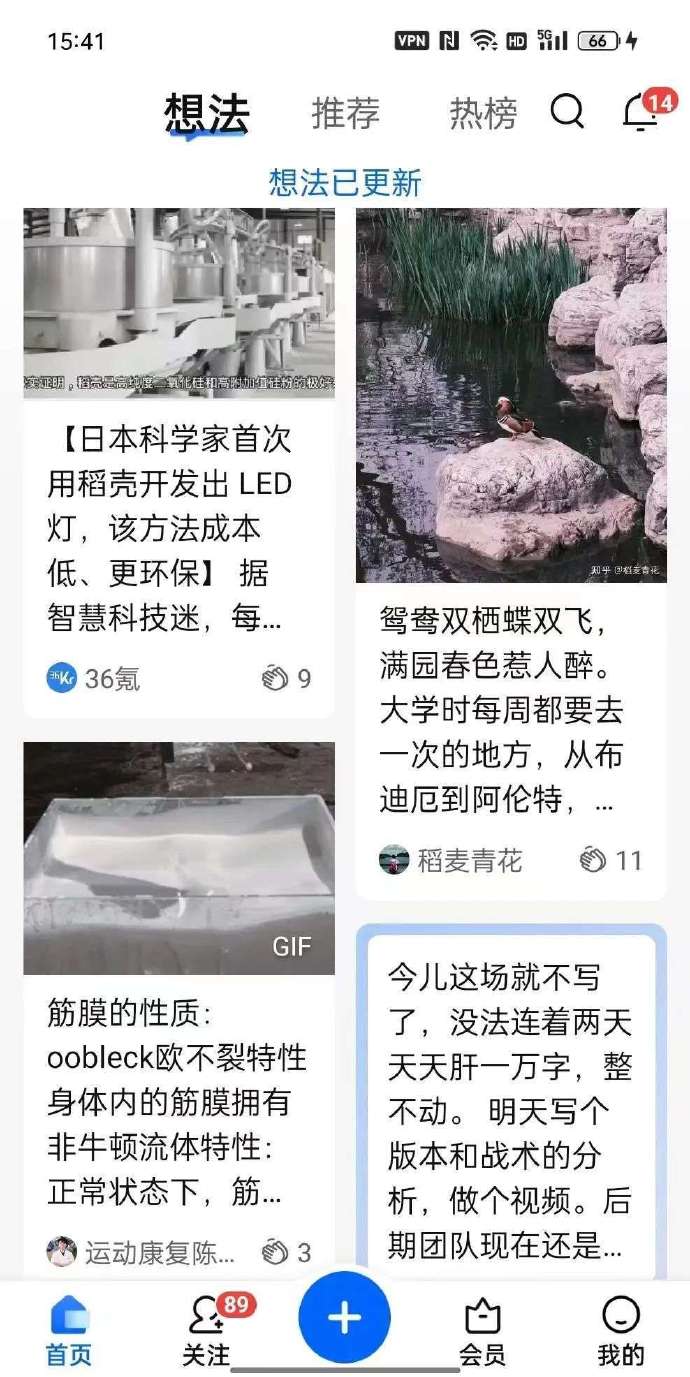Open the 关注 tab

point(207,1331)
